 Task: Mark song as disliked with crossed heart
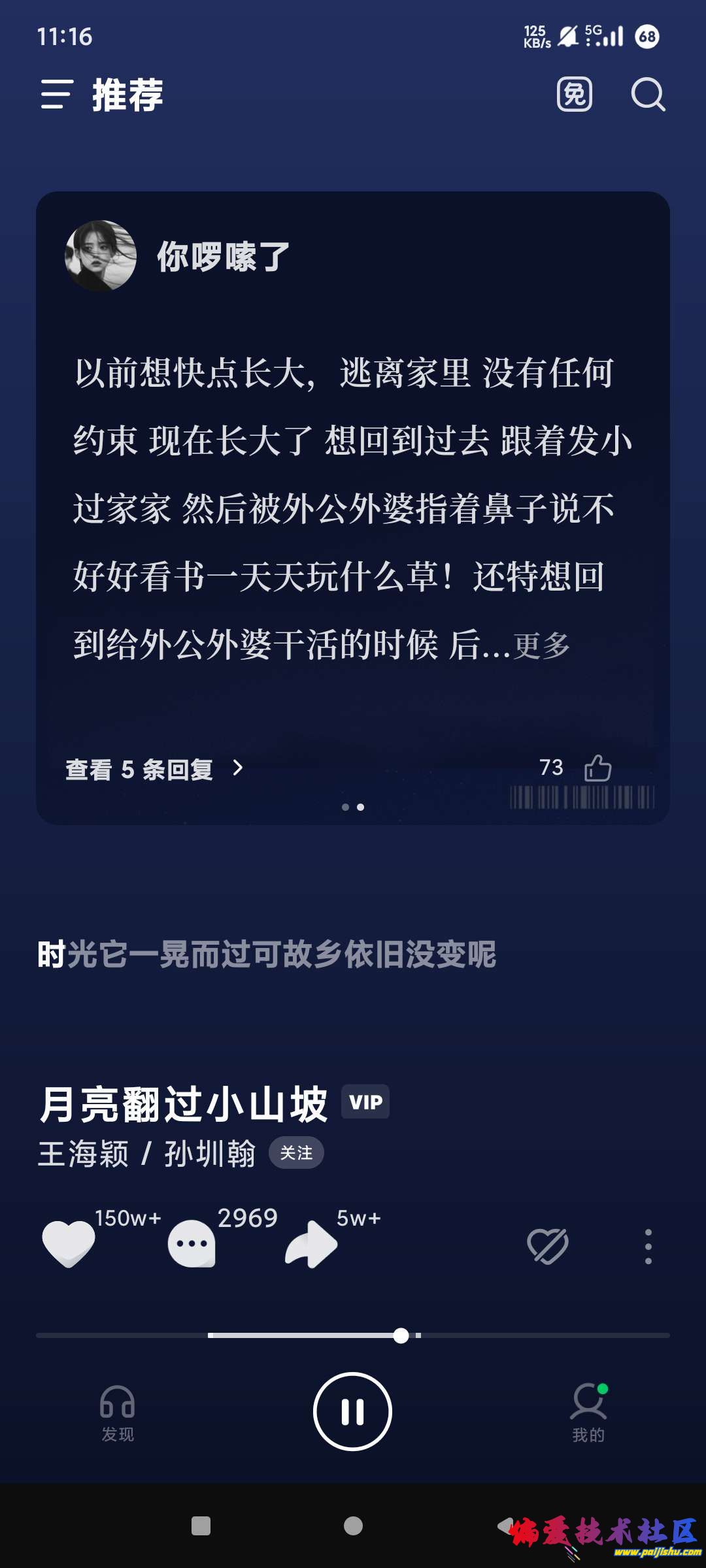(548, 1246)
